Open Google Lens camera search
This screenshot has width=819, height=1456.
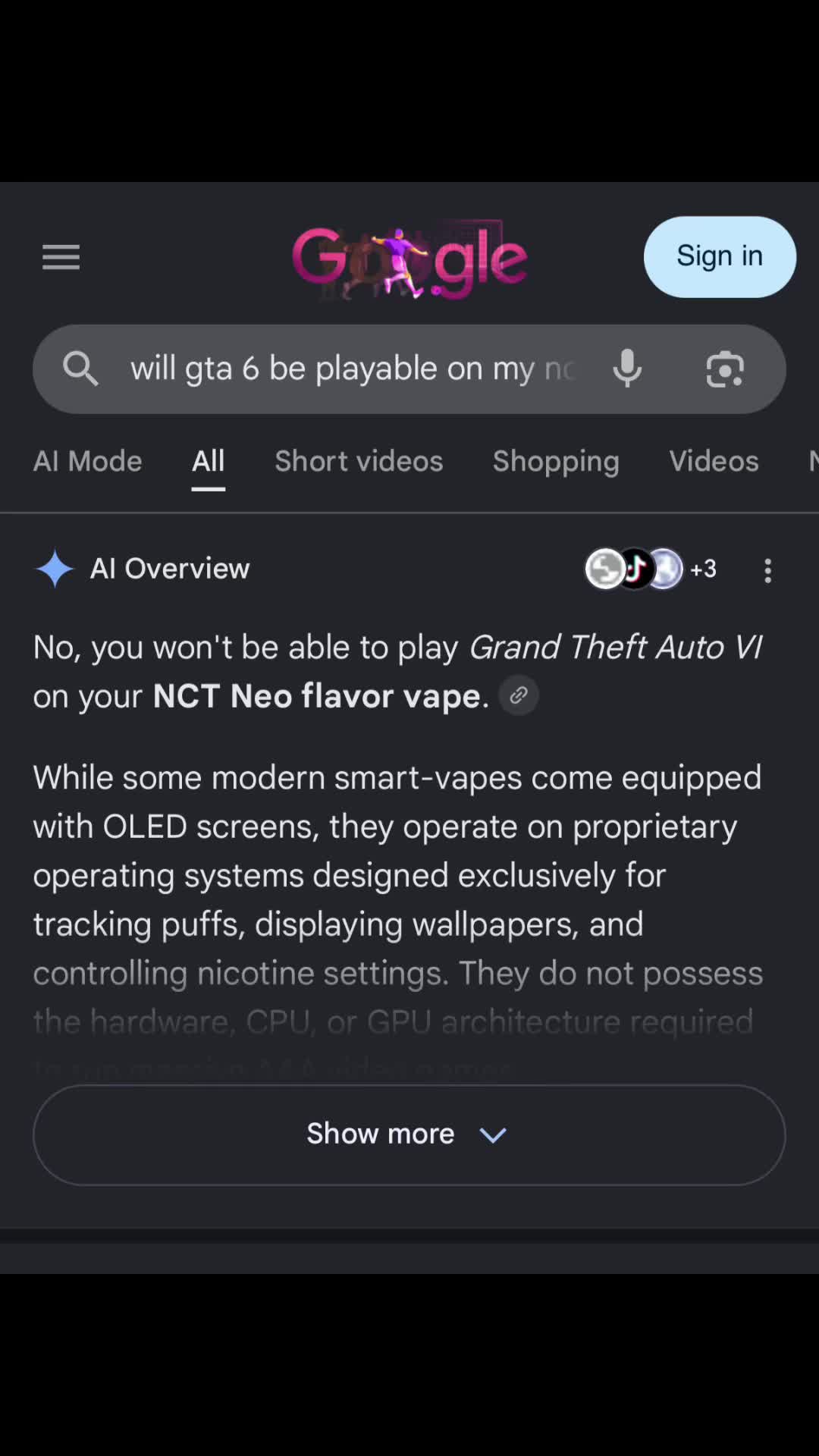725,369
